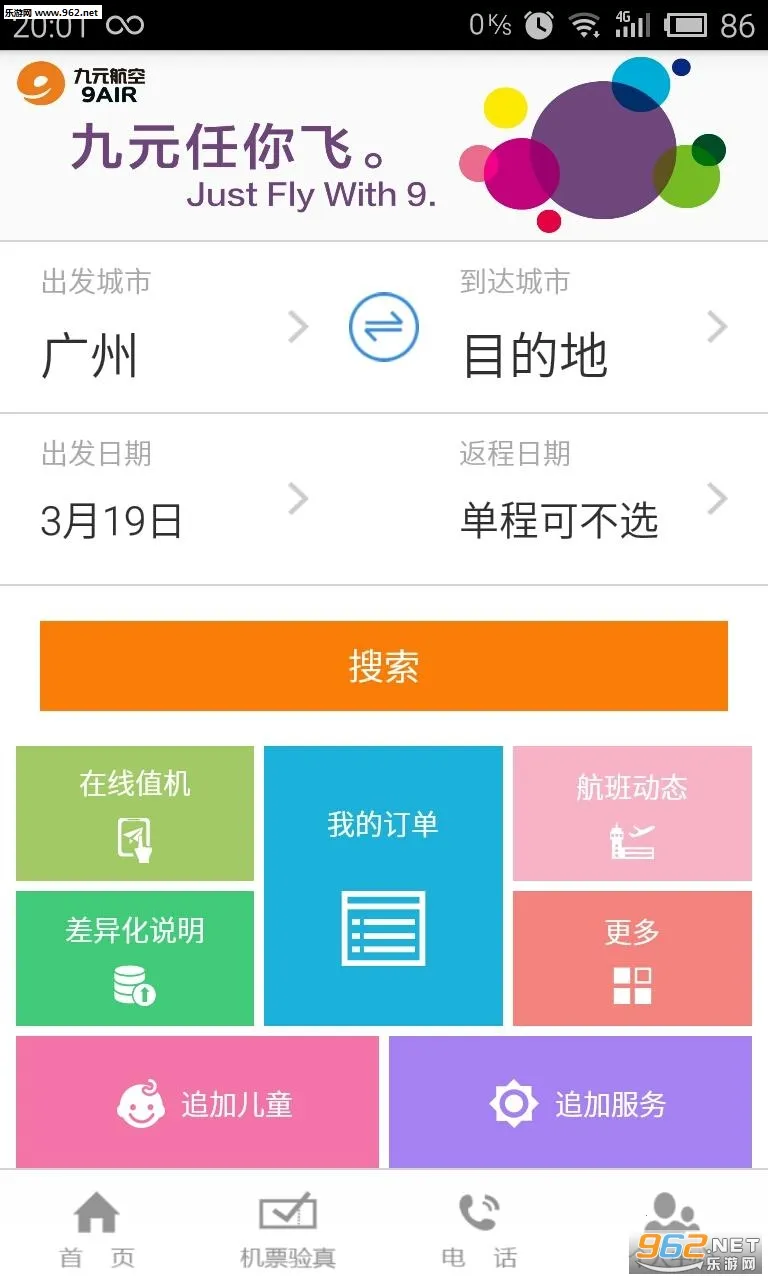Open the 电话 tab
This screenshot has height=1280, width=768.
[479, 1228]
